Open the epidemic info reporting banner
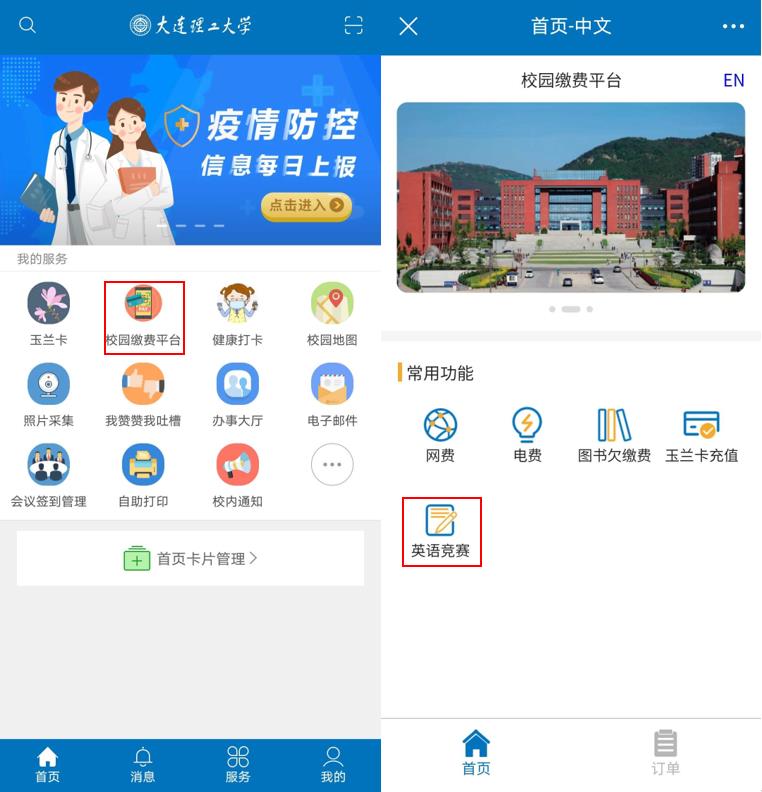This screenshot has width=762, height=792. coord(190,150)
